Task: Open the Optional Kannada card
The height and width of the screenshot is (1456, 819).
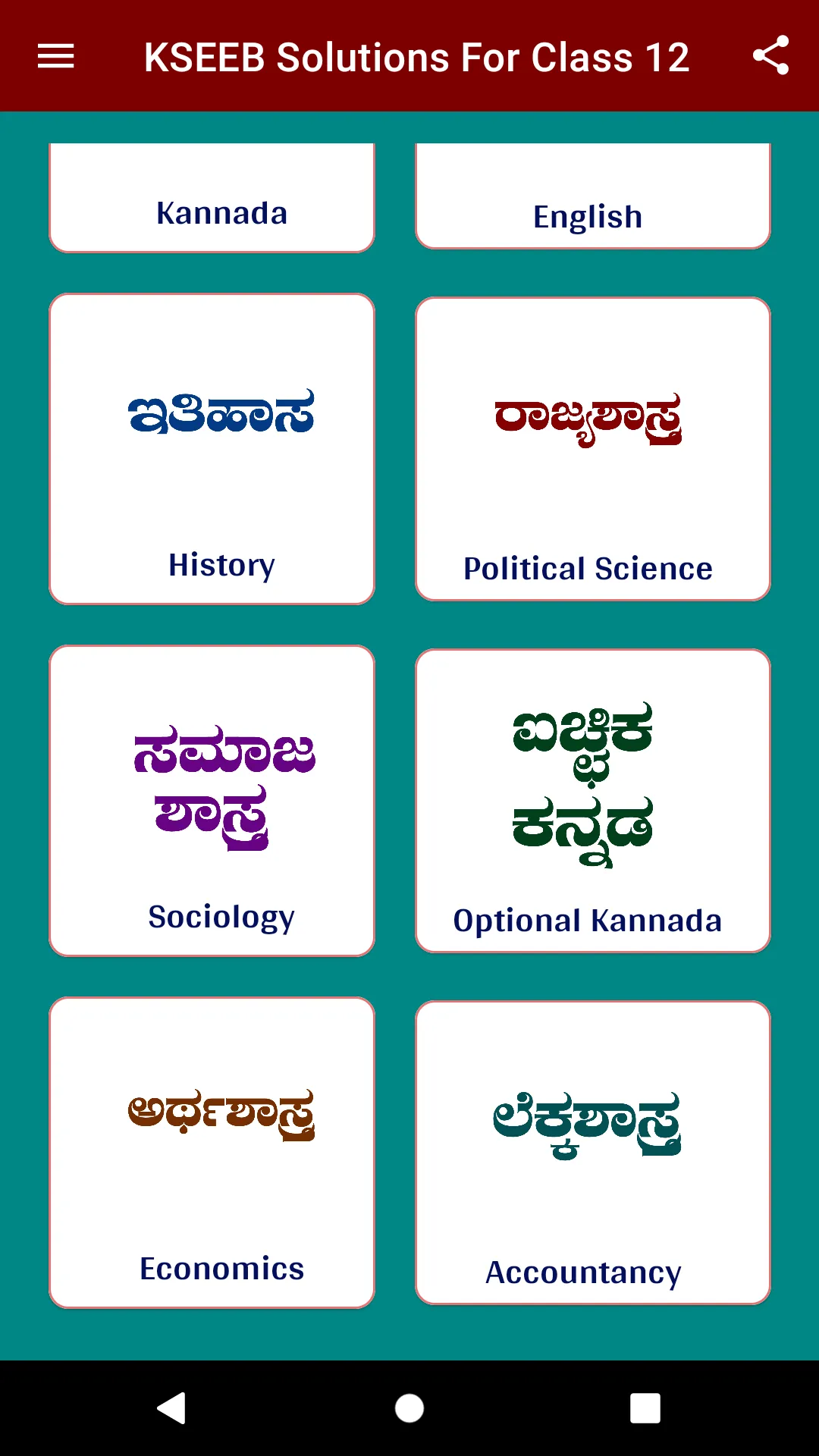Action: (x=593, y=801)
